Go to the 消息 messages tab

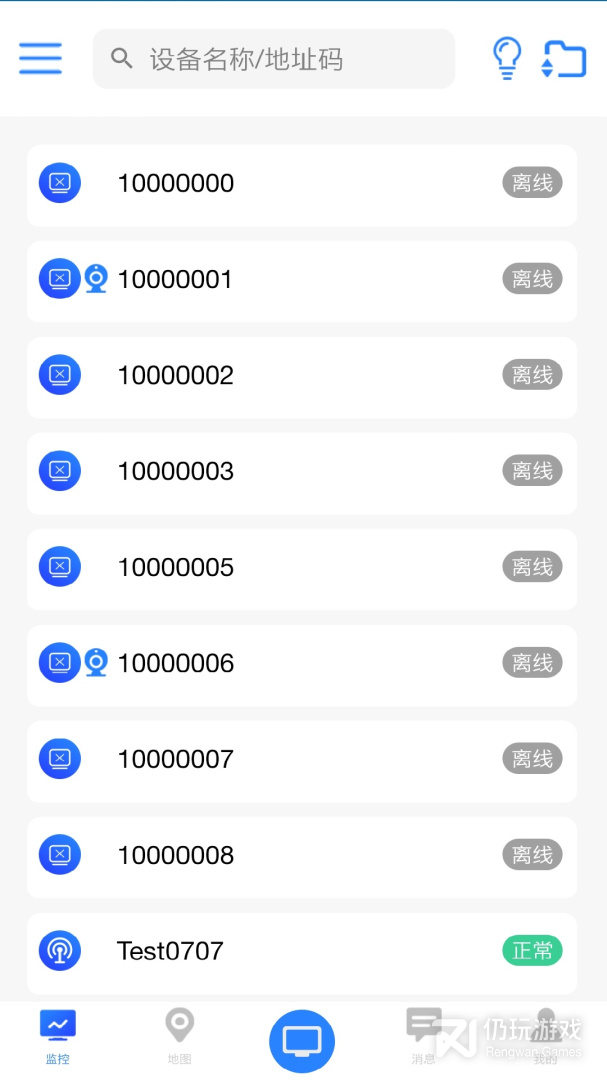pos(424,1036)
